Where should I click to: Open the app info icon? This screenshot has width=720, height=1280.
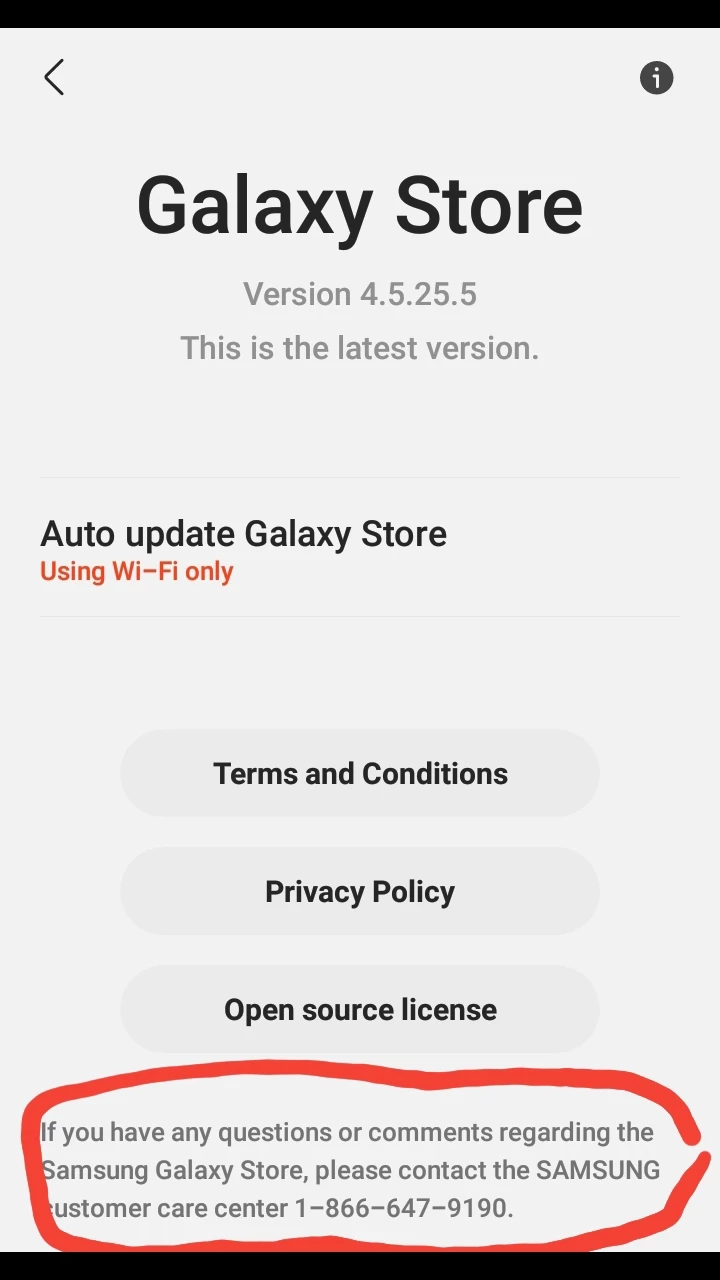(656, 77)
